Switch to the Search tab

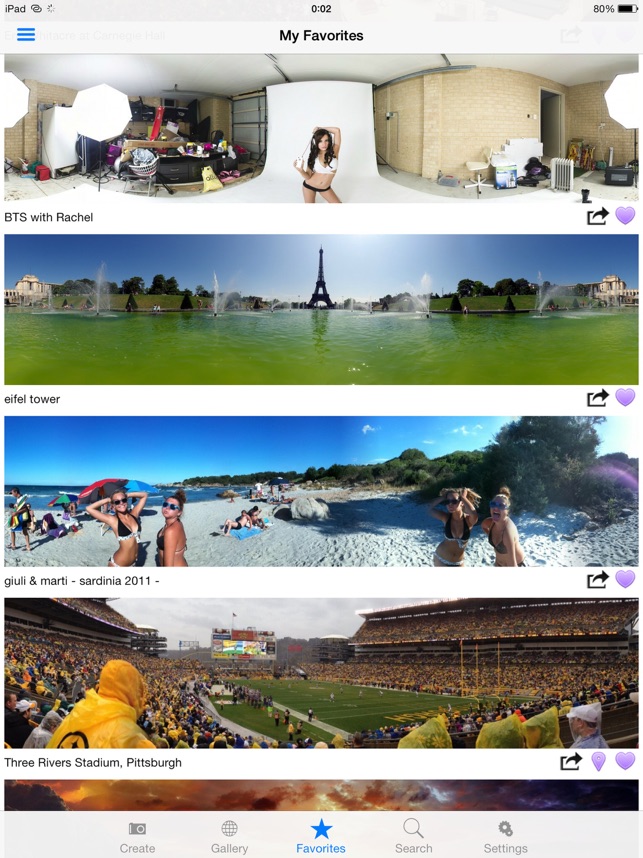click(x=413, y=836)
